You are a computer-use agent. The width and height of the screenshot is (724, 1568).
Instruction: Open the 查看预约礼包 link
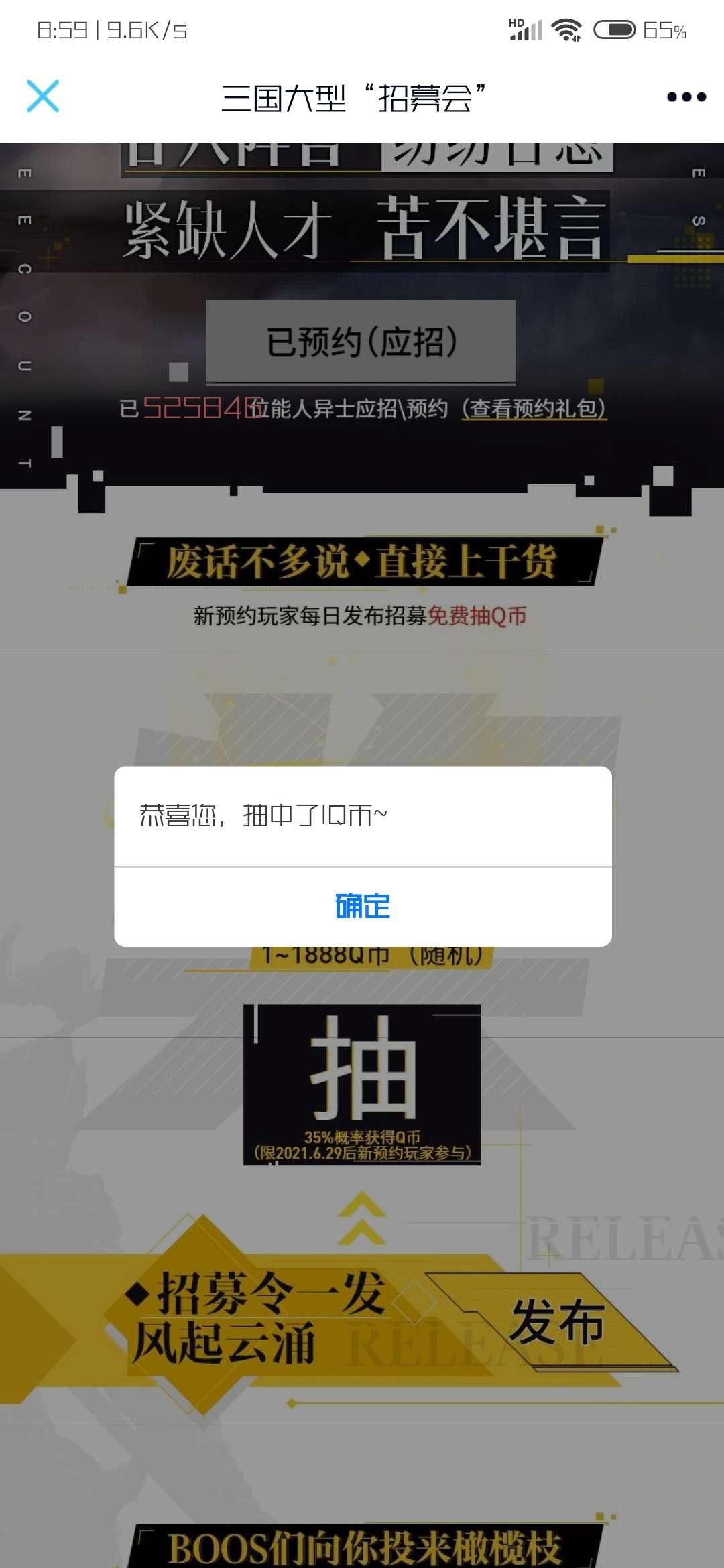point(534,408)
